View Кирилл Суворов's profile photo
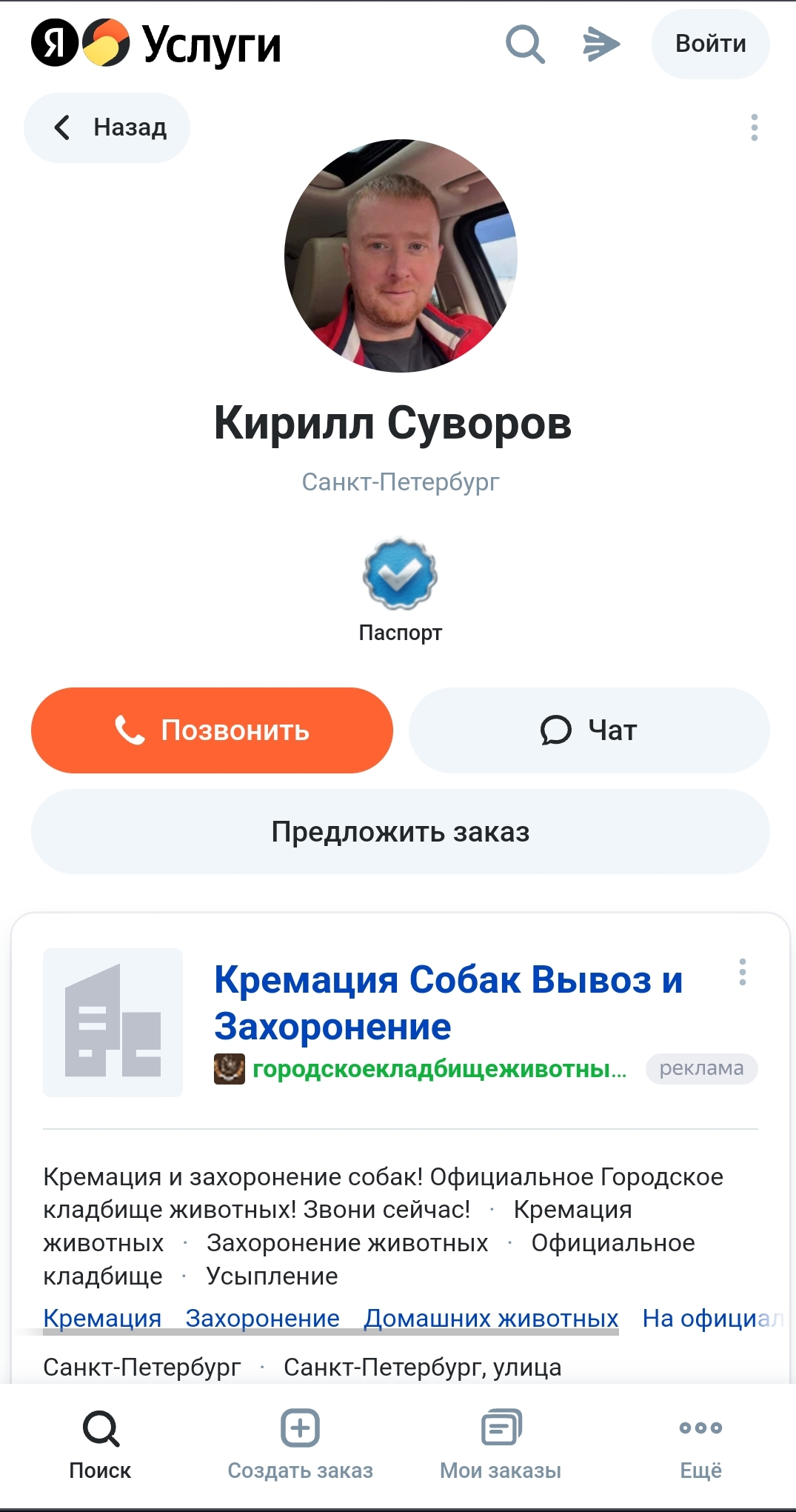The image size is (796, 1512). click(401, 256)
